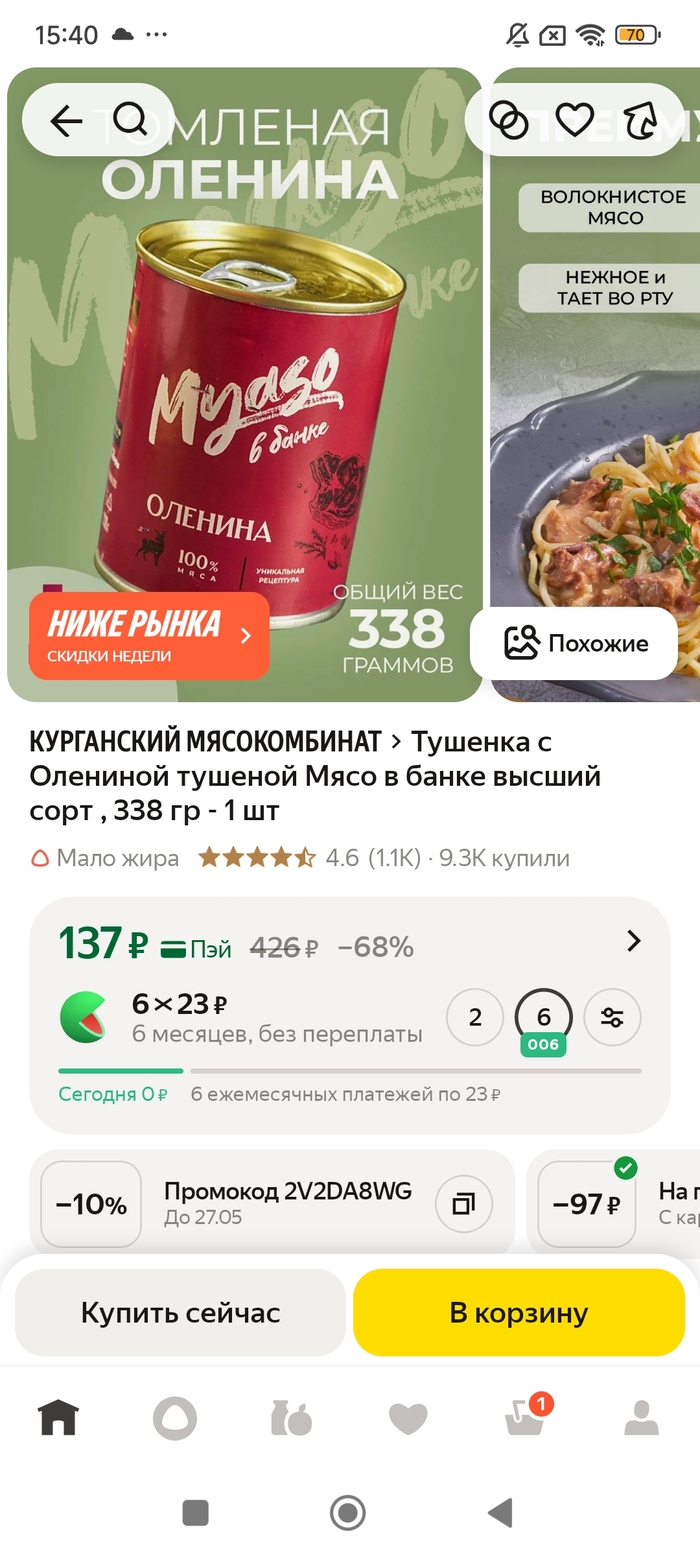
Task: Open the groceries tab
Action: (x=291, y=1418)
